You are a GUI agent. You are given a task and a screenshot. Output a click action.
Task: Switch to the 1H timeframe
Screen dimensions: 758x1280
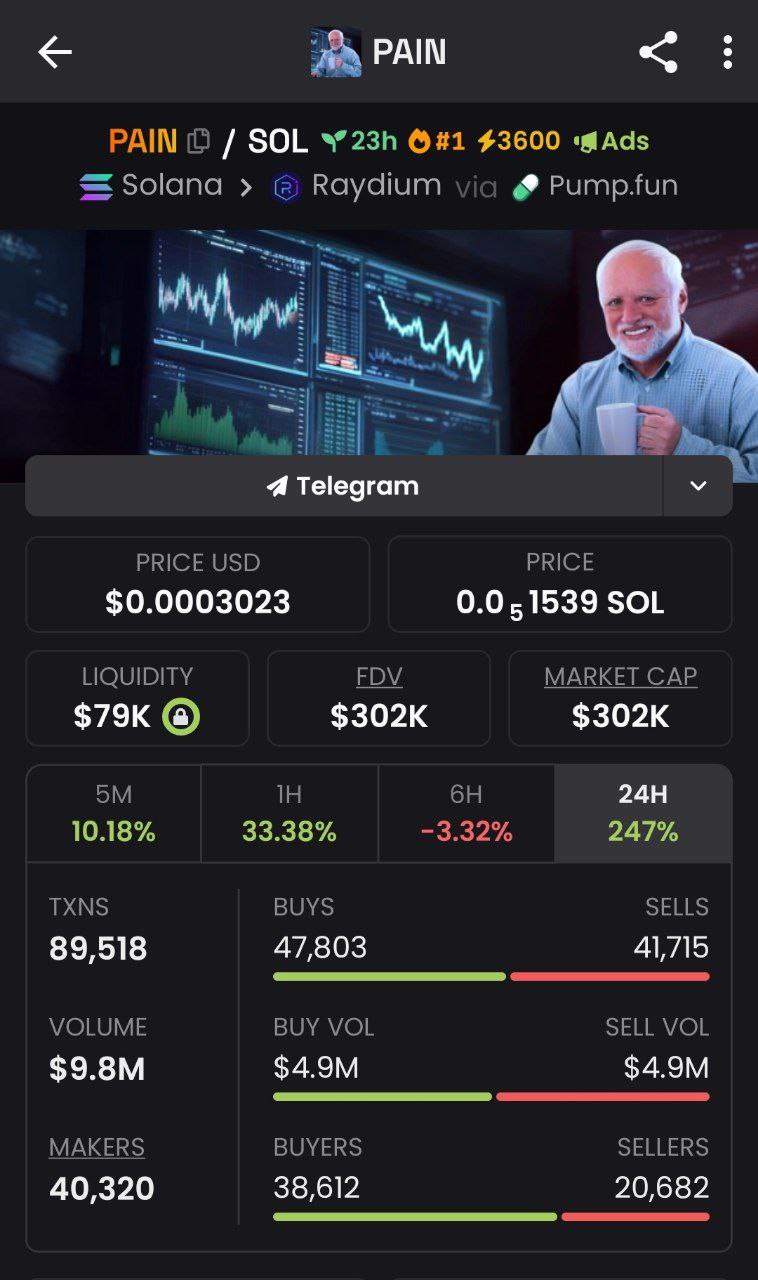coord(289,813)
